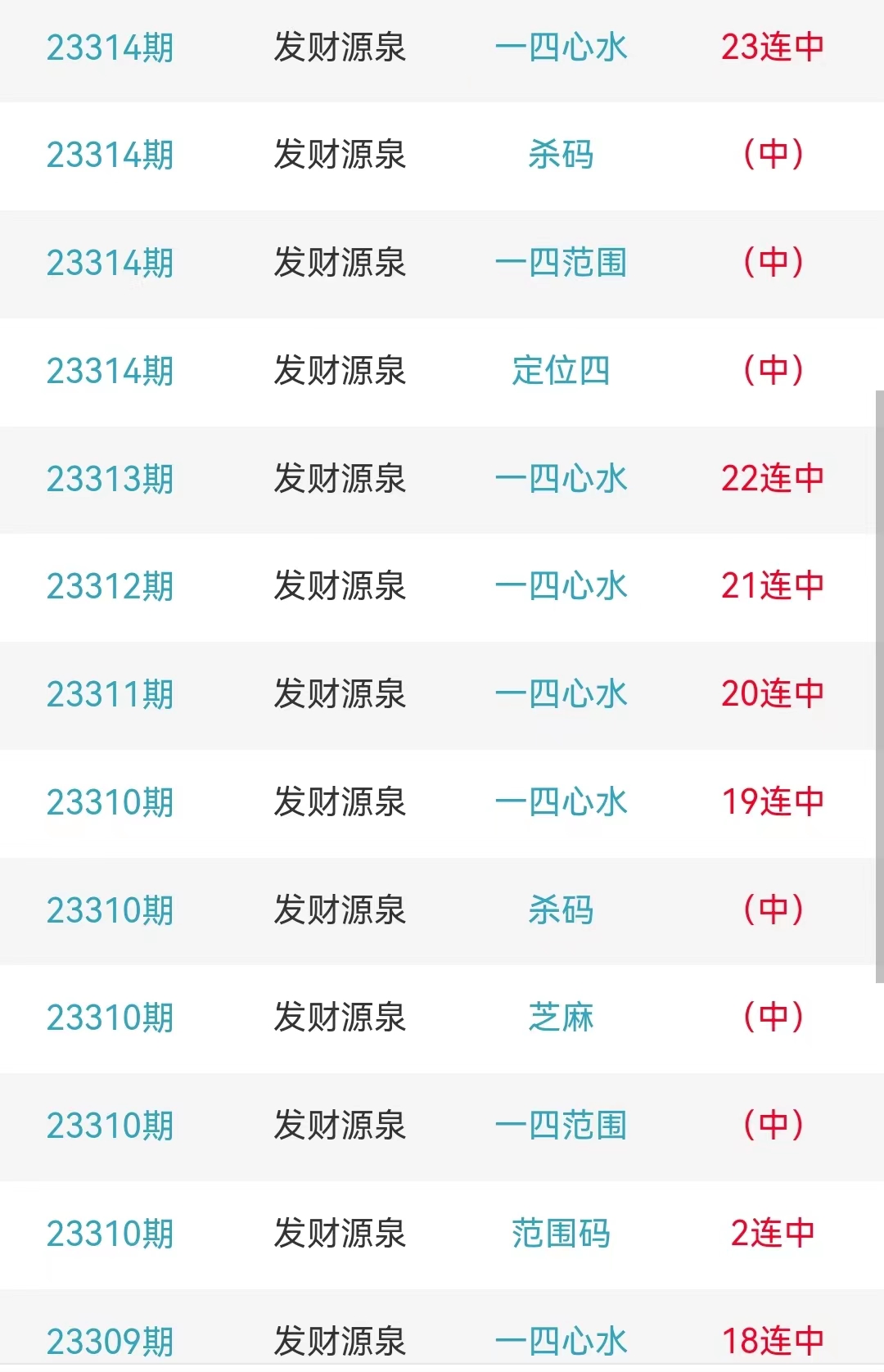Image resolution: width=884 pixels, height=1372 pixels.
Task: Select the 23310期 杀码 row
Action: [x=561, y=910]
